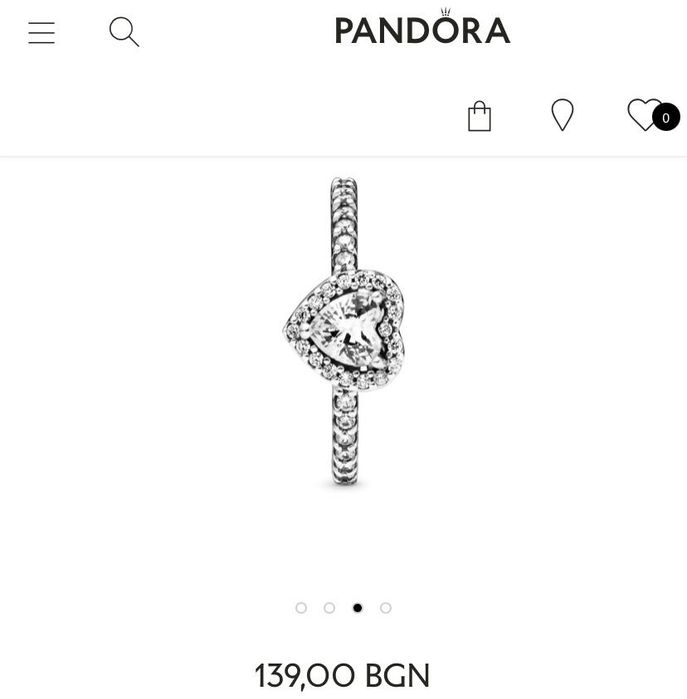Go to the Pandora home page logo
Image resolution: width=687 pixels, height=699 pixels.
pyautogui.click(x=422, y=29)
